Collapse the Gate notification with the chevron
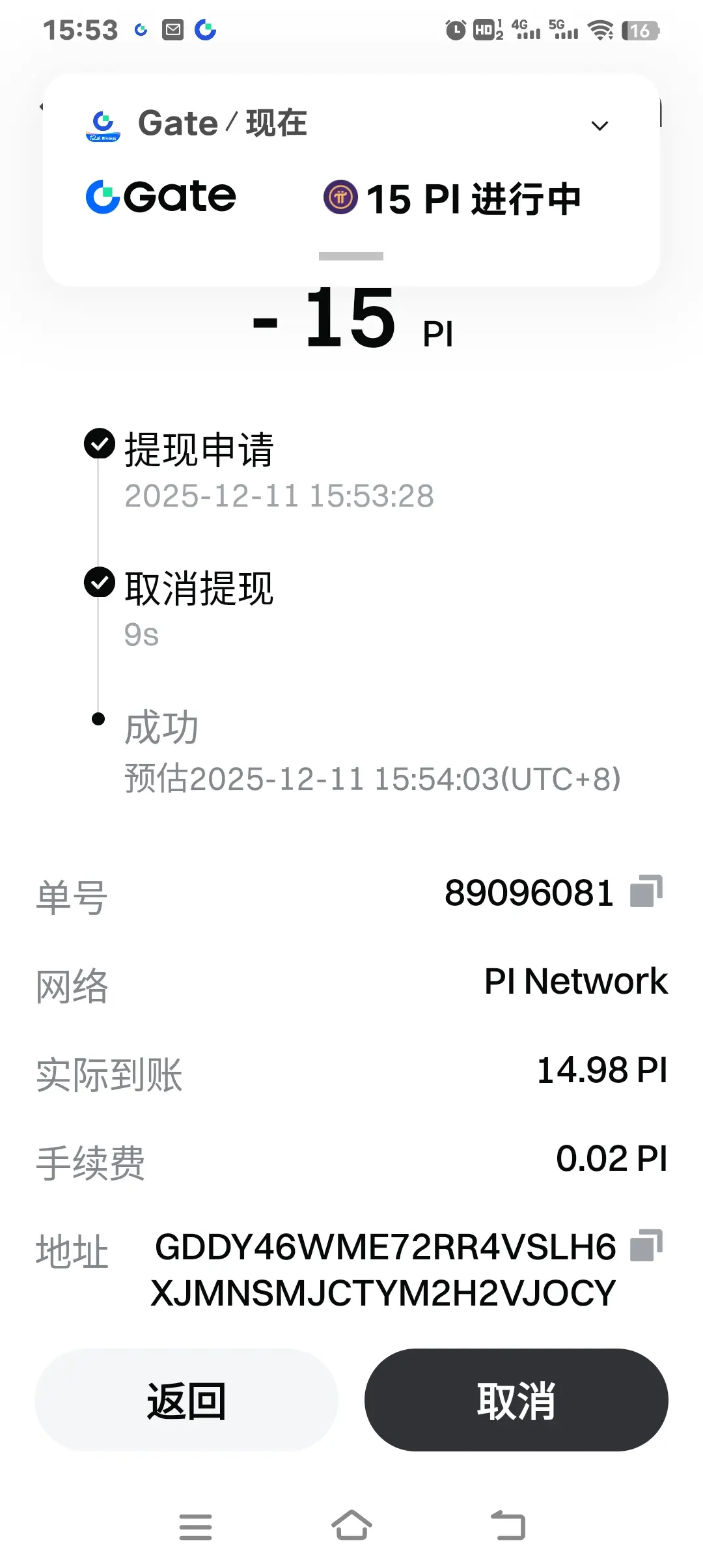This screenshot has height=1568, width=703. [599, 125]
